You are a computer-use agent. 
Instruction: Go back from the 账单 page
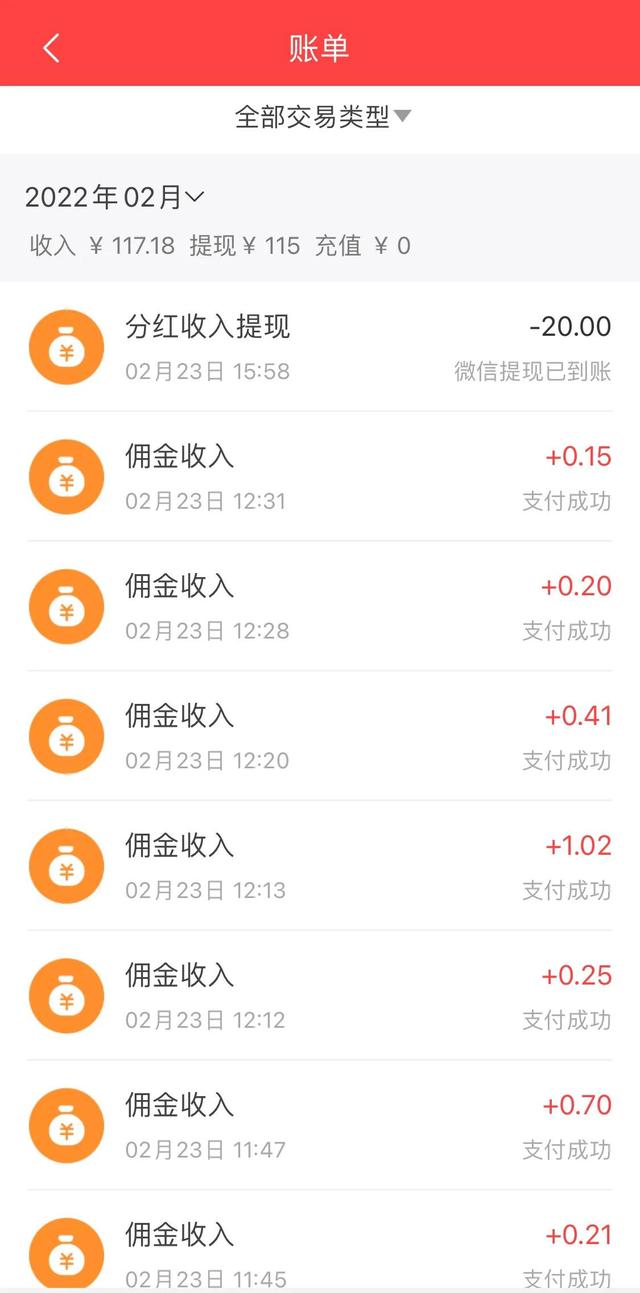click(x=52, y=47)
